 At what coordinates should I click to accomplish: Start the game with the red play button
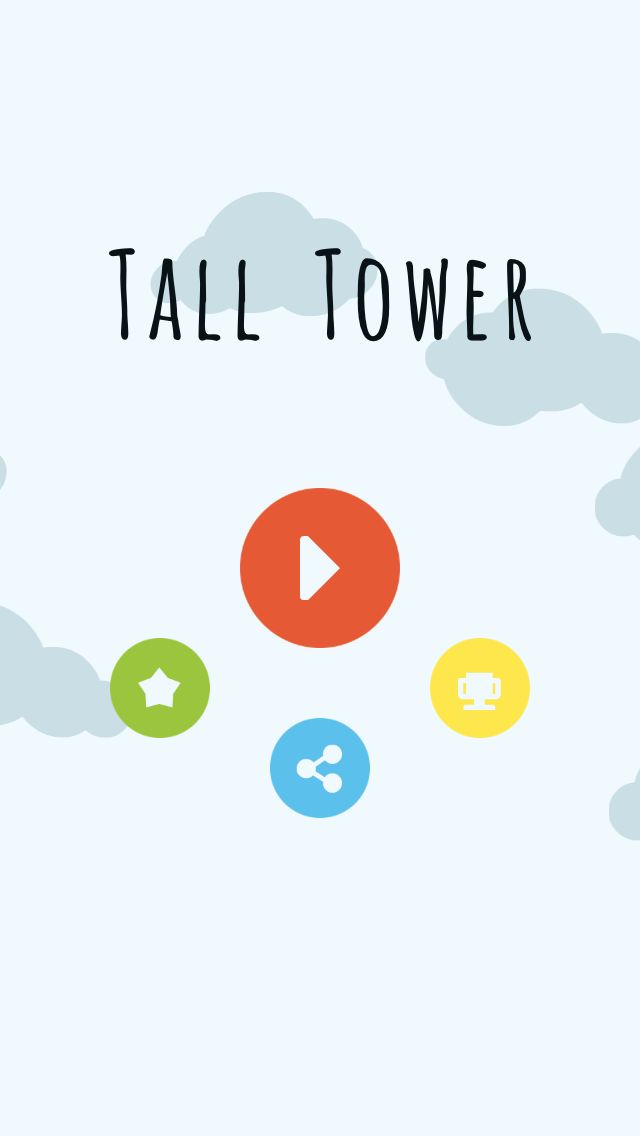click(x=320, y=568)
